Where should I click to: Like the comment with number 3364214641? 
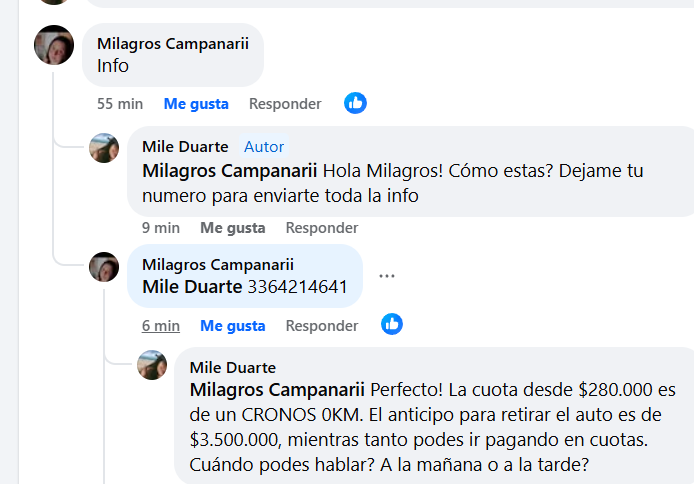point(232,325)
